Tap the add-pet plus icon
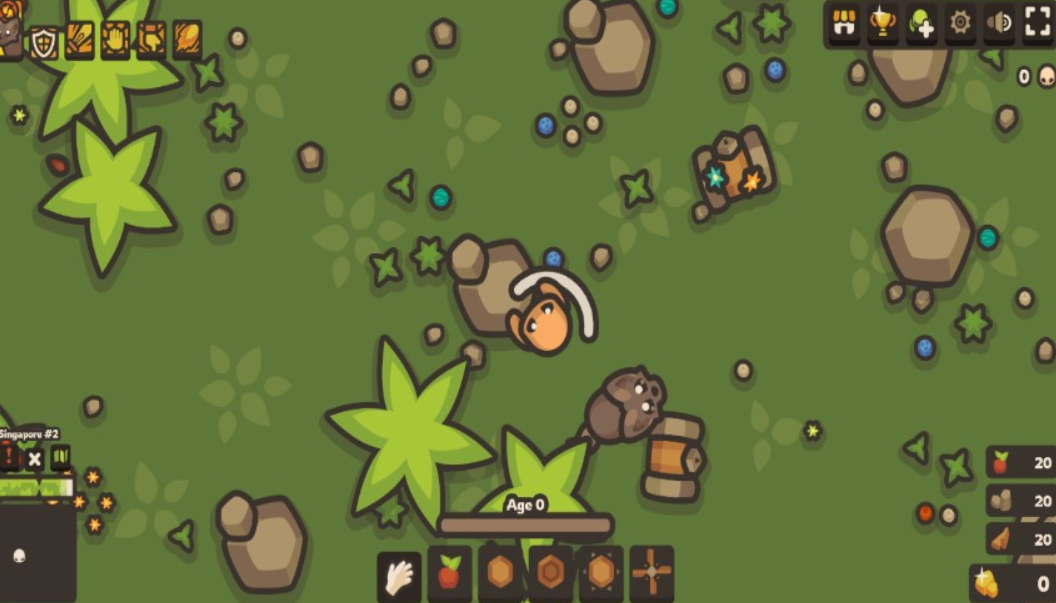 (921, 23)
